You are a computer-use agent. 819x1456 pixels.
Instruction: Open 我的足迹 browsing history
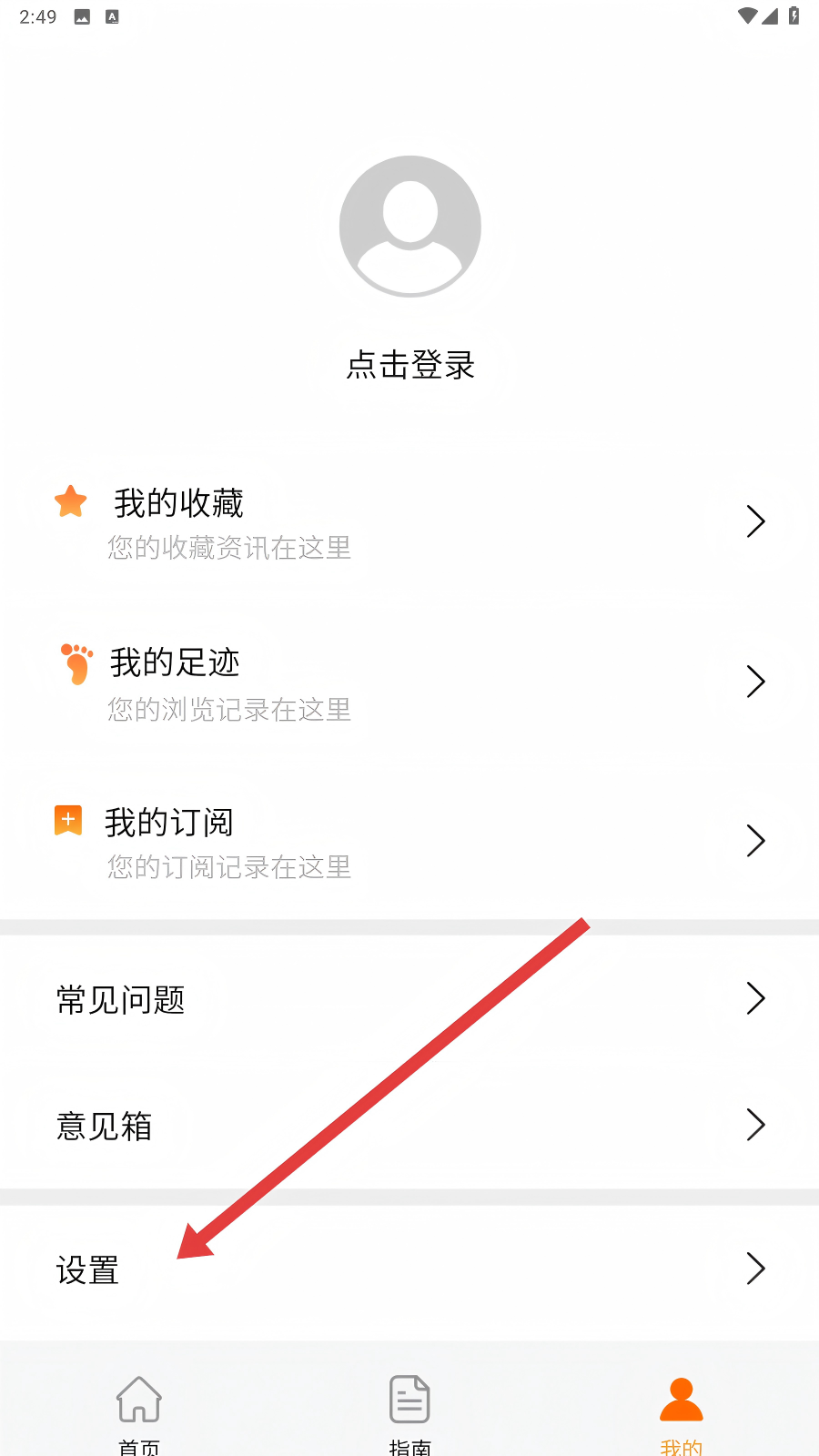coord(409,682)
